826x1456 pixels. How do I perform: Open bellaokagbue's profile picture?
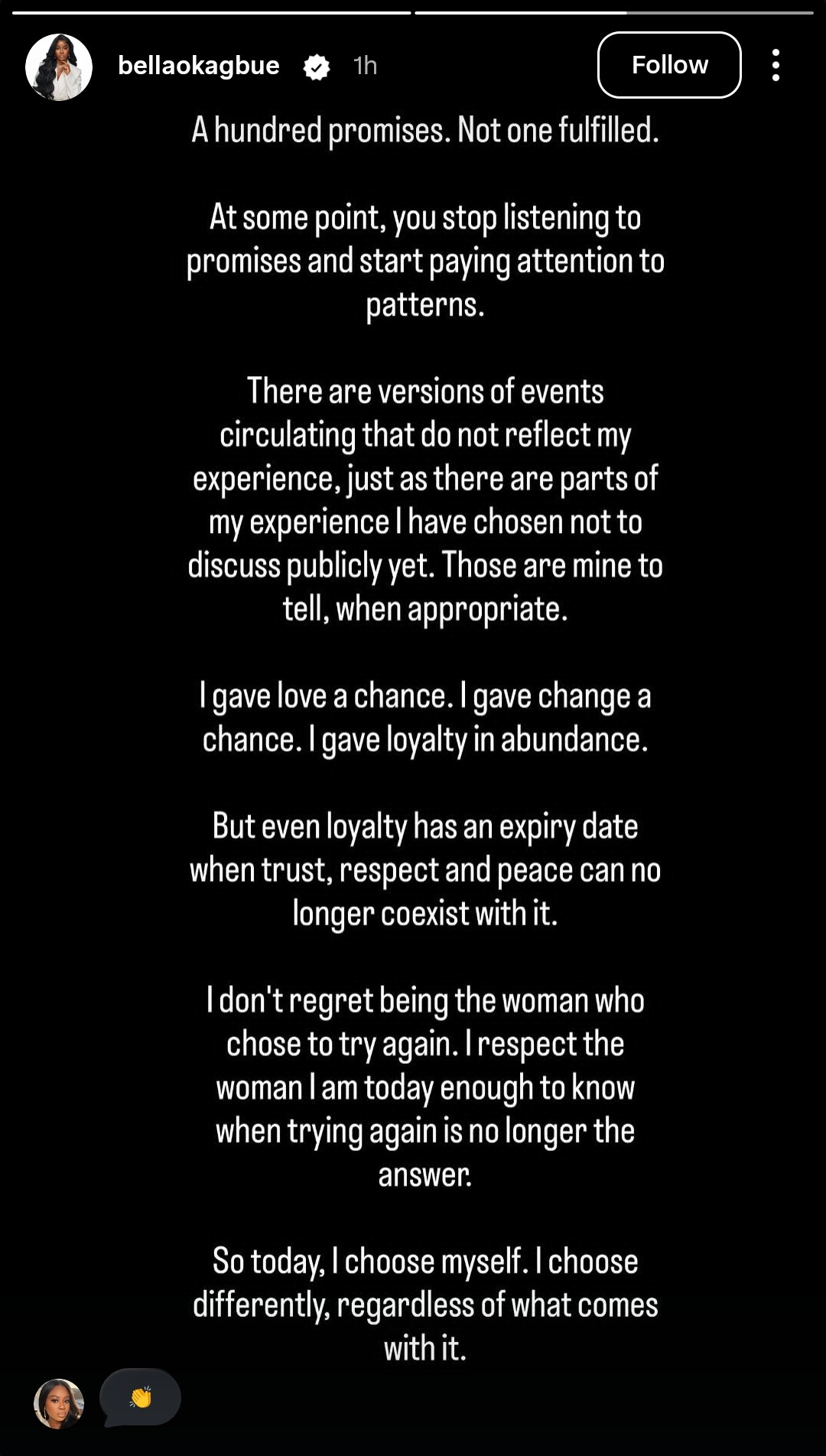(x=59, y=67)
